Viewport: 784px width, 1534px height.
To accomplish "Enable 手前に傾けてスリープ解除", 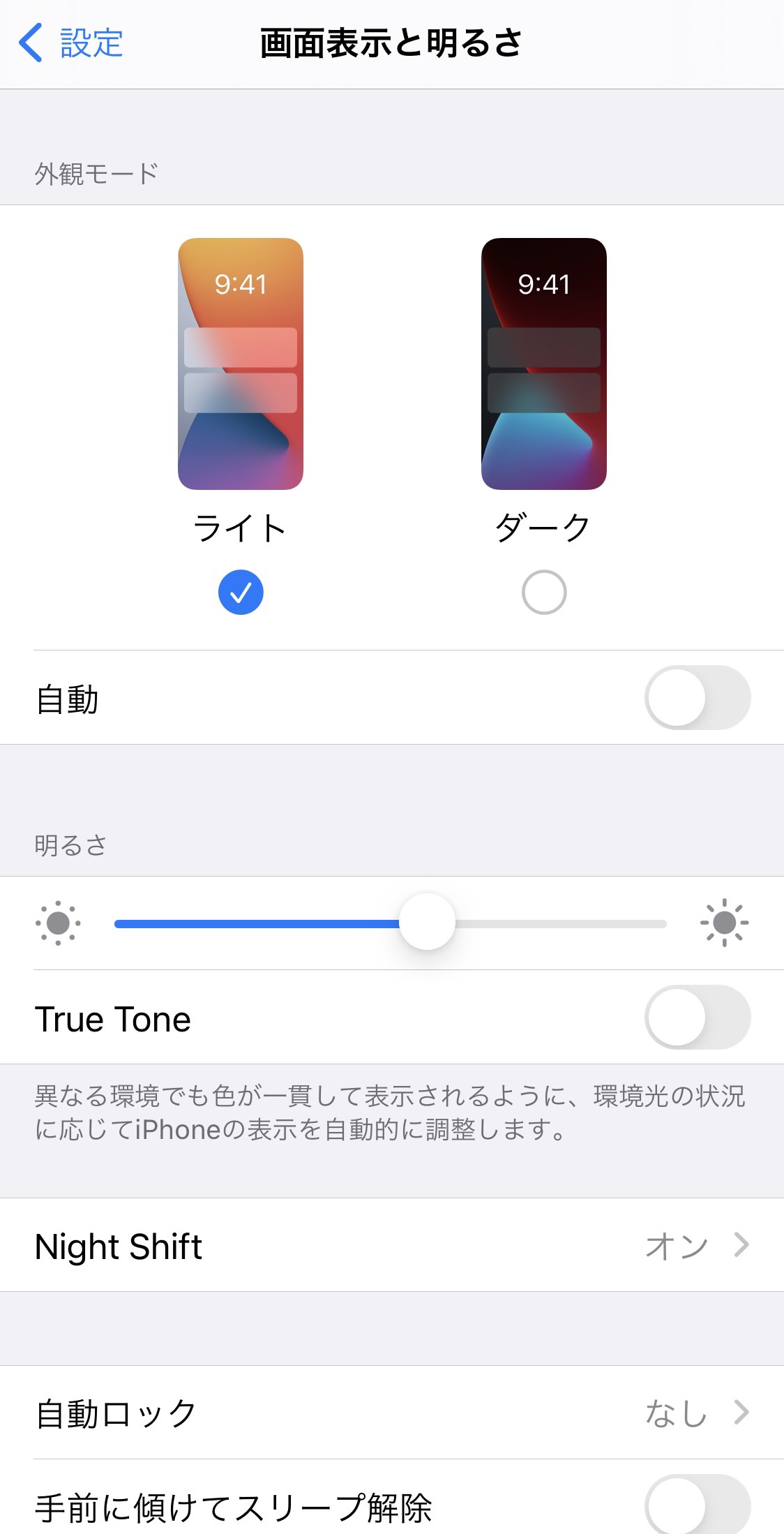I will pyautogui.click(x=697, y=1505).
